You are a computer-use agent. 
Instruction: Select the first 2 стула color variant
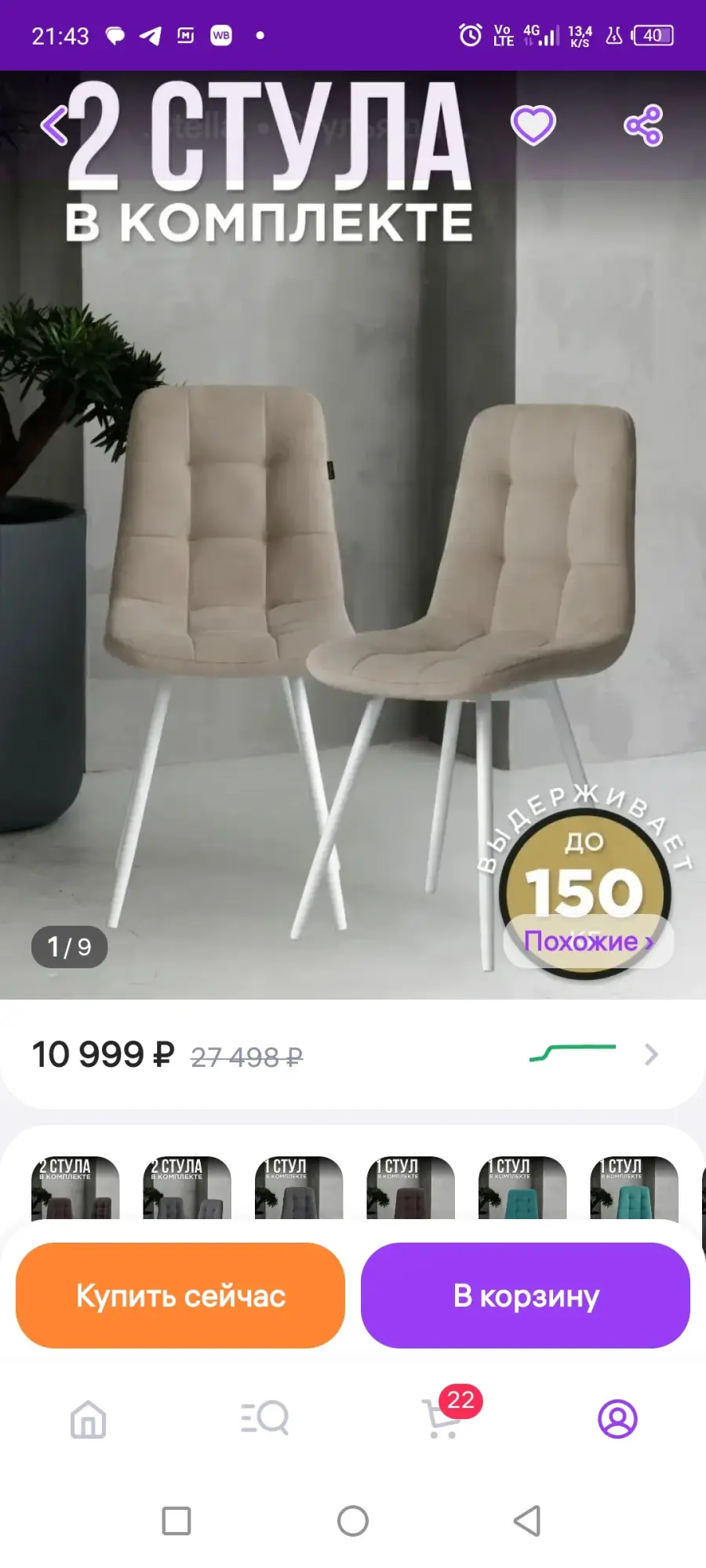75,1188
